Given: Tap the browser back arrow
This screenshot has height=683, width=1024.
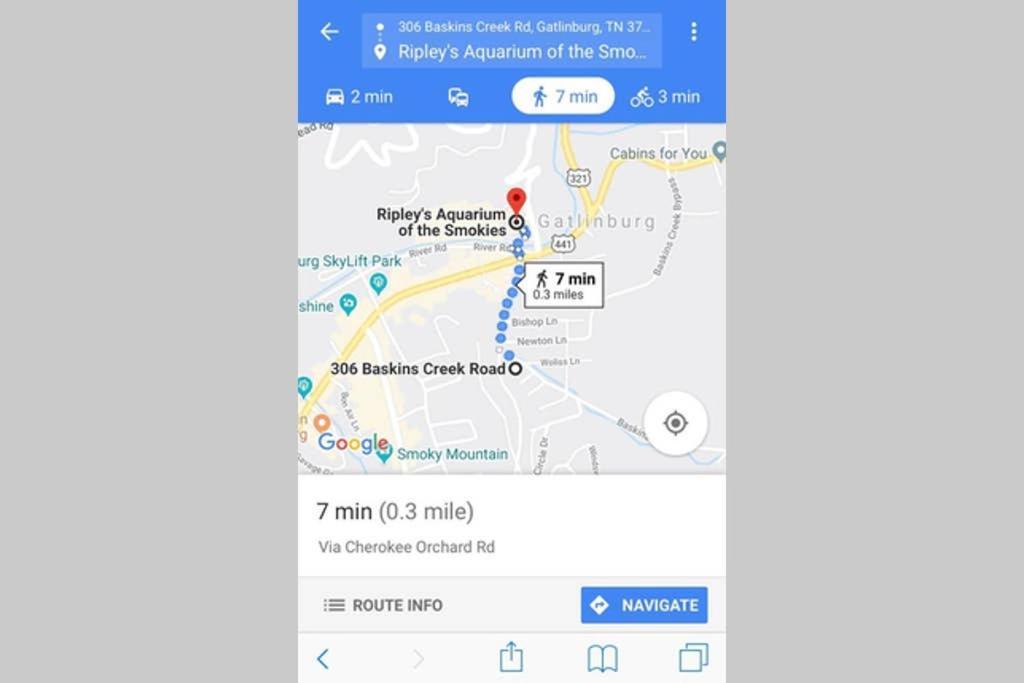Looking at the screenshot, I should click(x=322, y=658).
